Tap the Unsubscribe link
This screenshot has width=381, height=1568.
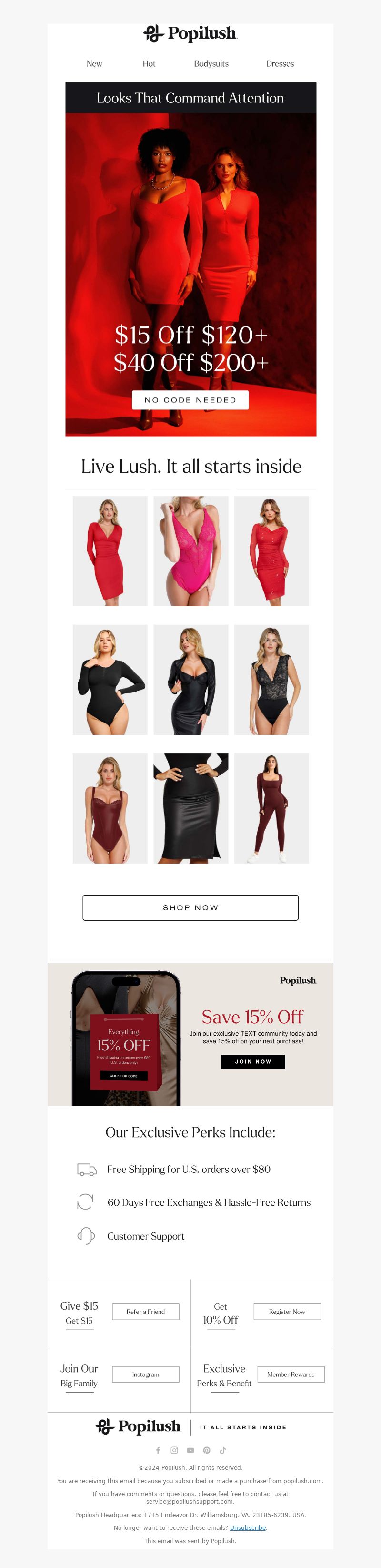point(248,1528)
